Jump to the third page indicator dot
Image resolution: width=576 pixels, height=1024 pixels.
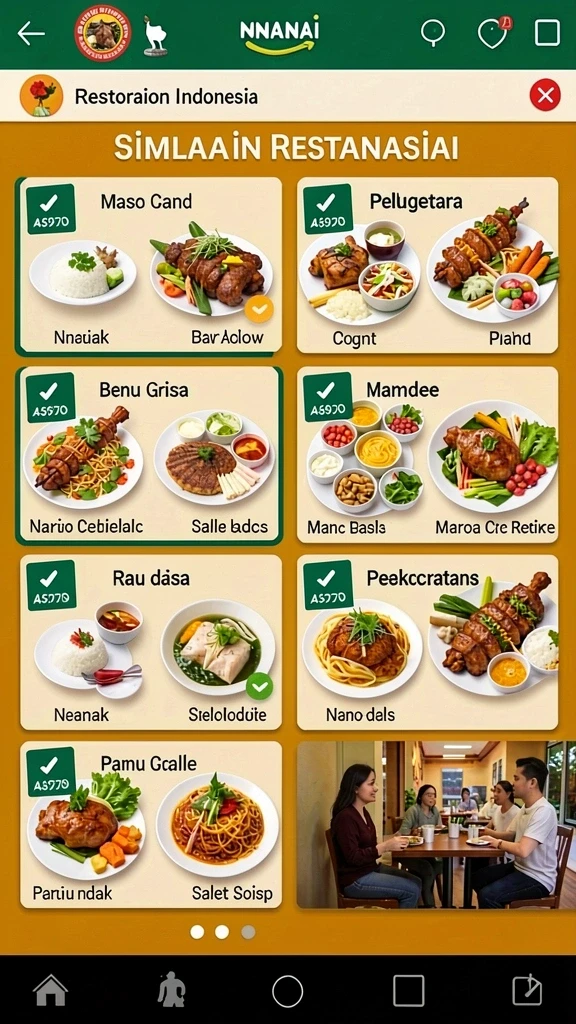(x=248, y=932)
